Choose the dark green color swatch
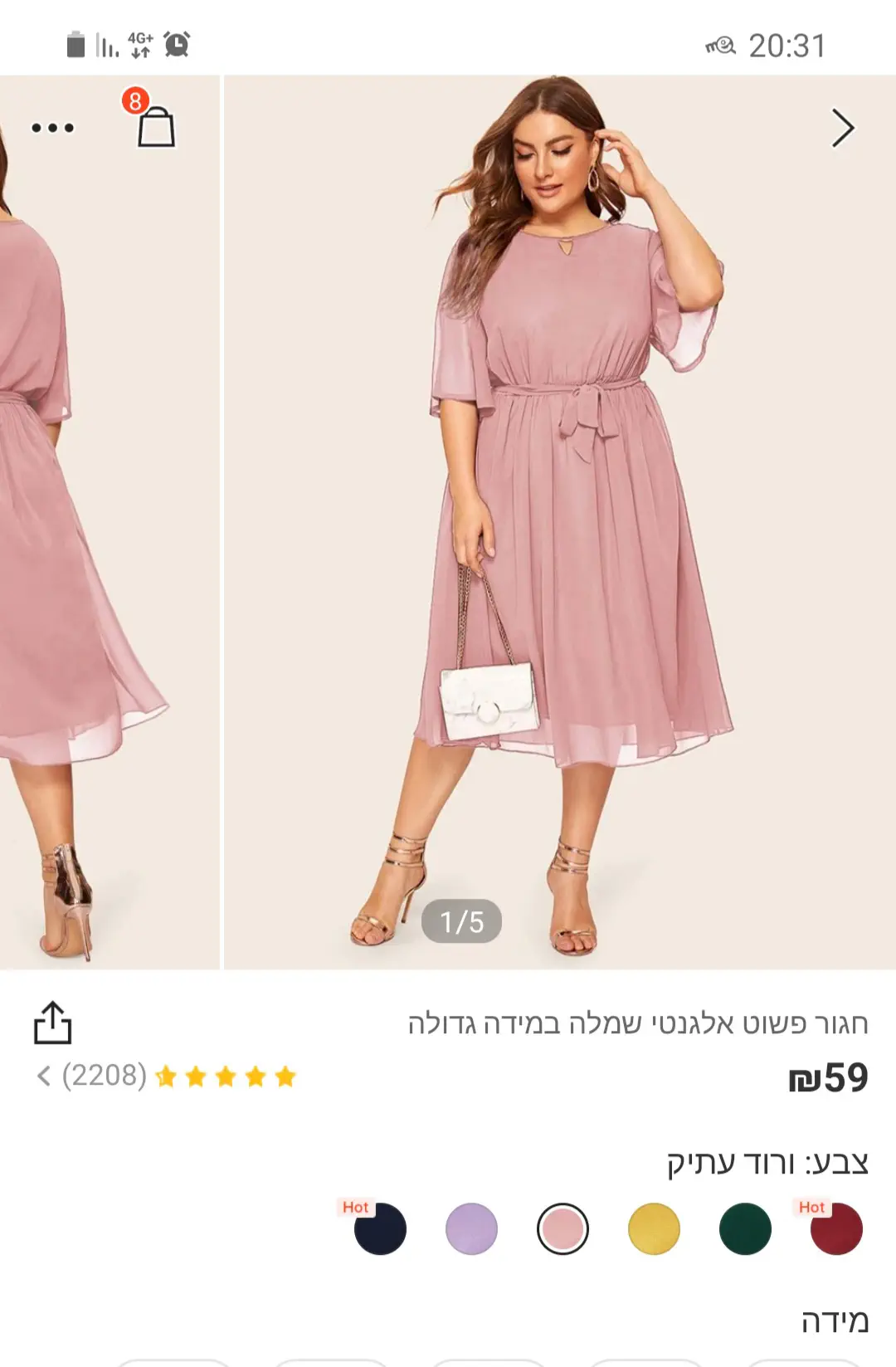Image resolution: width=896 pixels, height=1367 pixels. 745,1229
